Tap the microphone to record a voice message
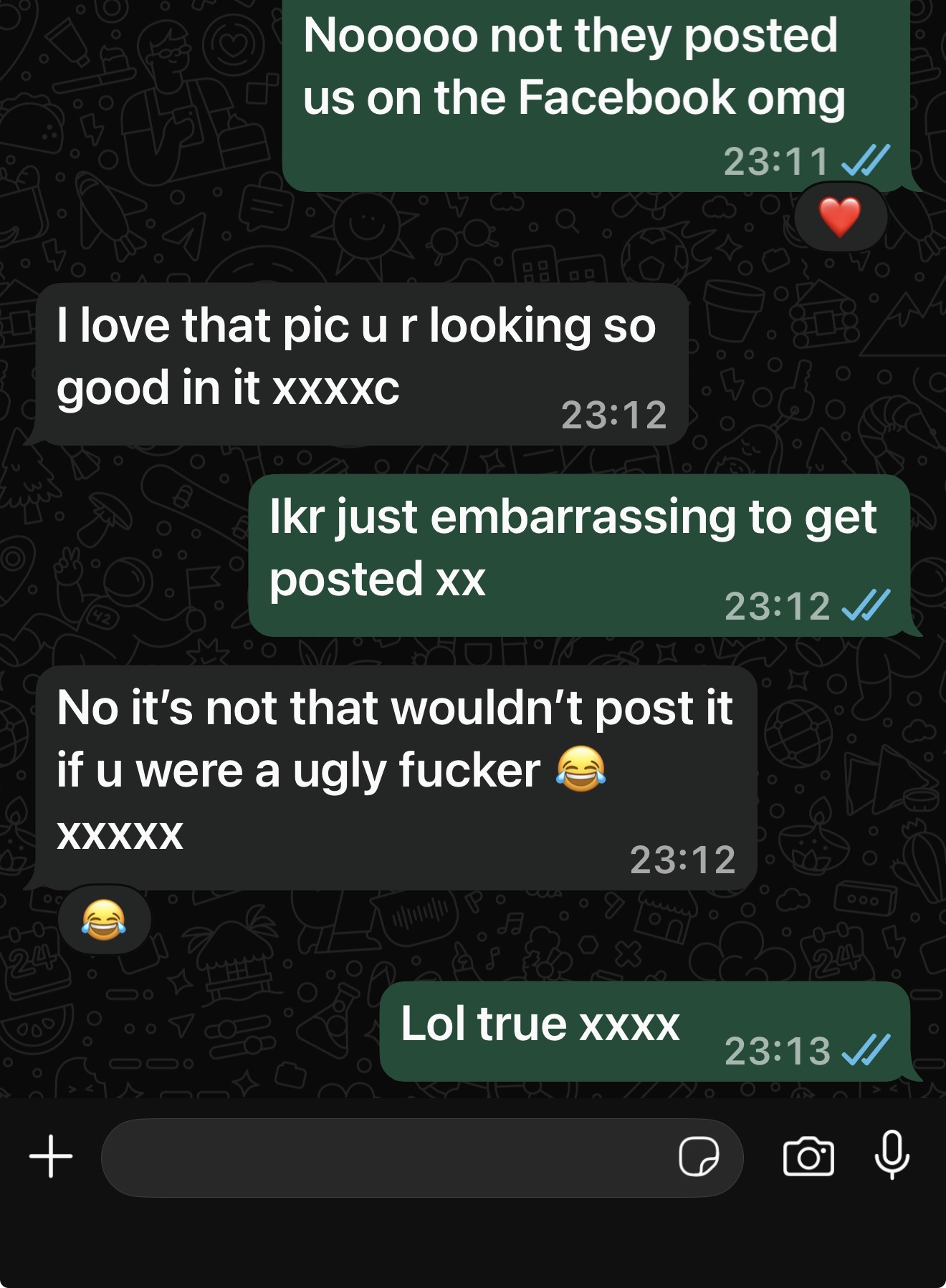This screenshot has height=1288, width=946. (892, 1155)
